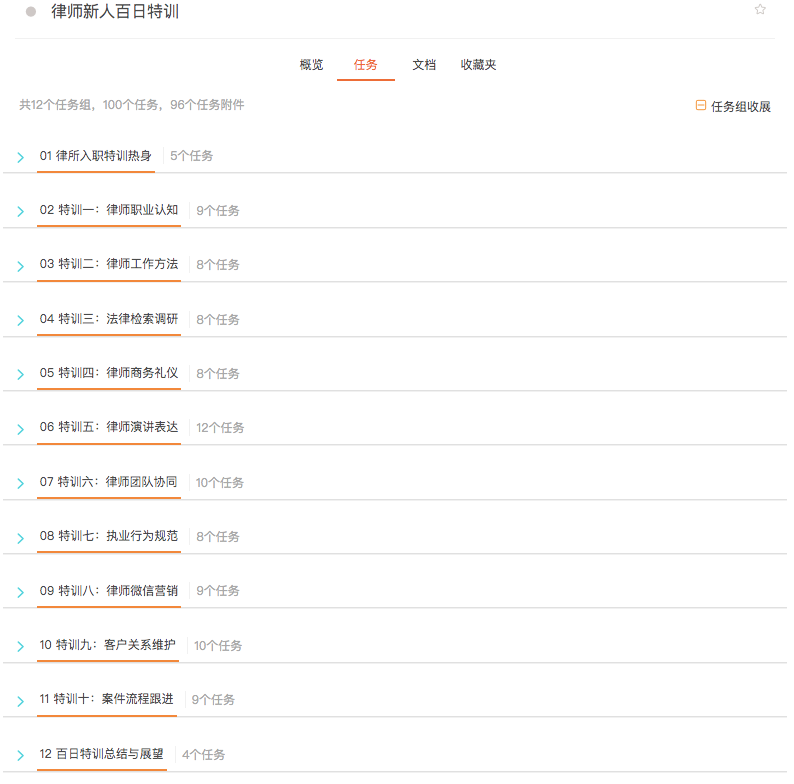The width and height of the screenshot is (794, 784).
Task: Switch to the 概览 tab
Action: [x=311, y=65]
